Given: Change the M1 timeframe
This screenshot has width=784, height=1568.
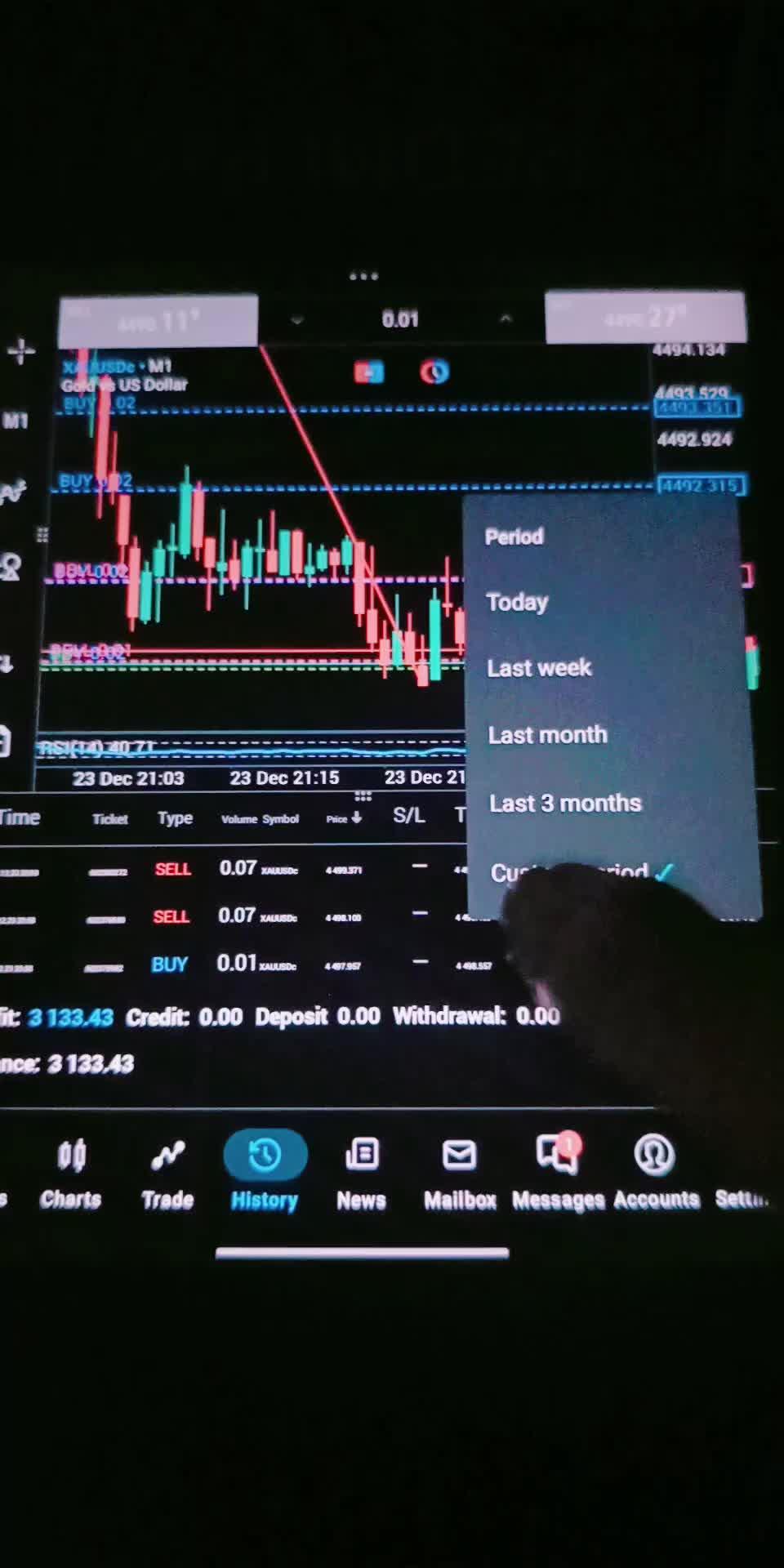Looking at the screenshot, I should [x=16, y=421].
